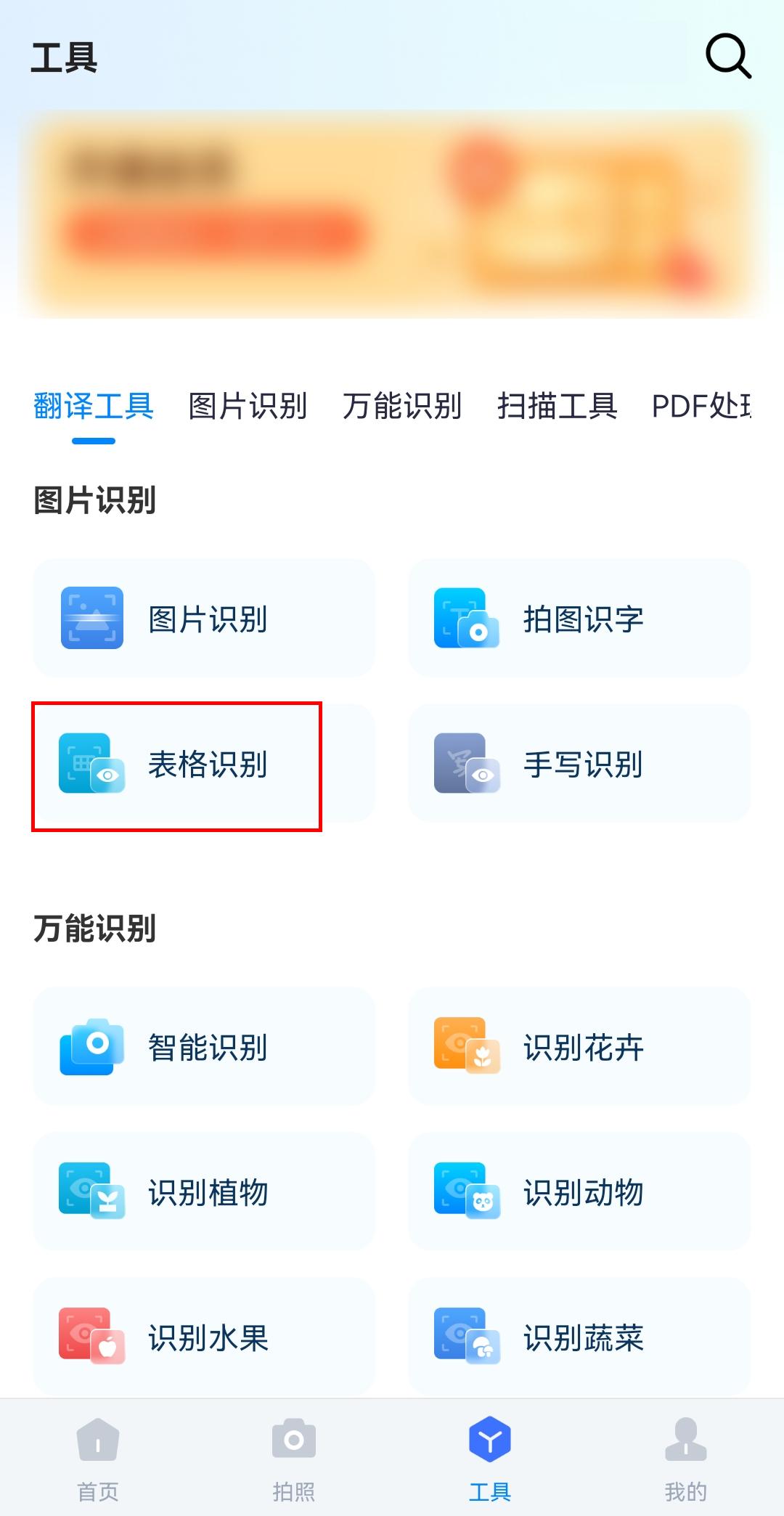784x1516 pixels.
Task: Open the 图片识别 tool card
Action: click(x=204, y=619)
